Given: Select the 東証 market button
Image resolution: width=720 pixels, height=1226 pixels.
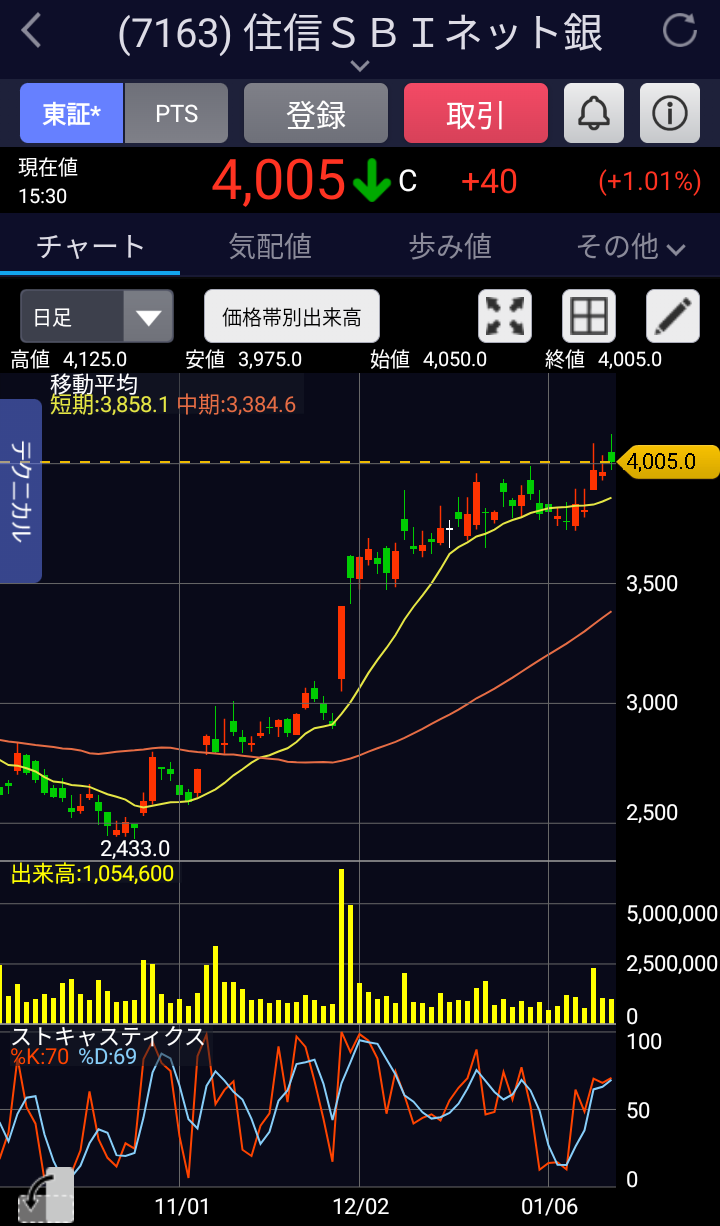Looking at the screenshot, I should click(x=71, y=114).
